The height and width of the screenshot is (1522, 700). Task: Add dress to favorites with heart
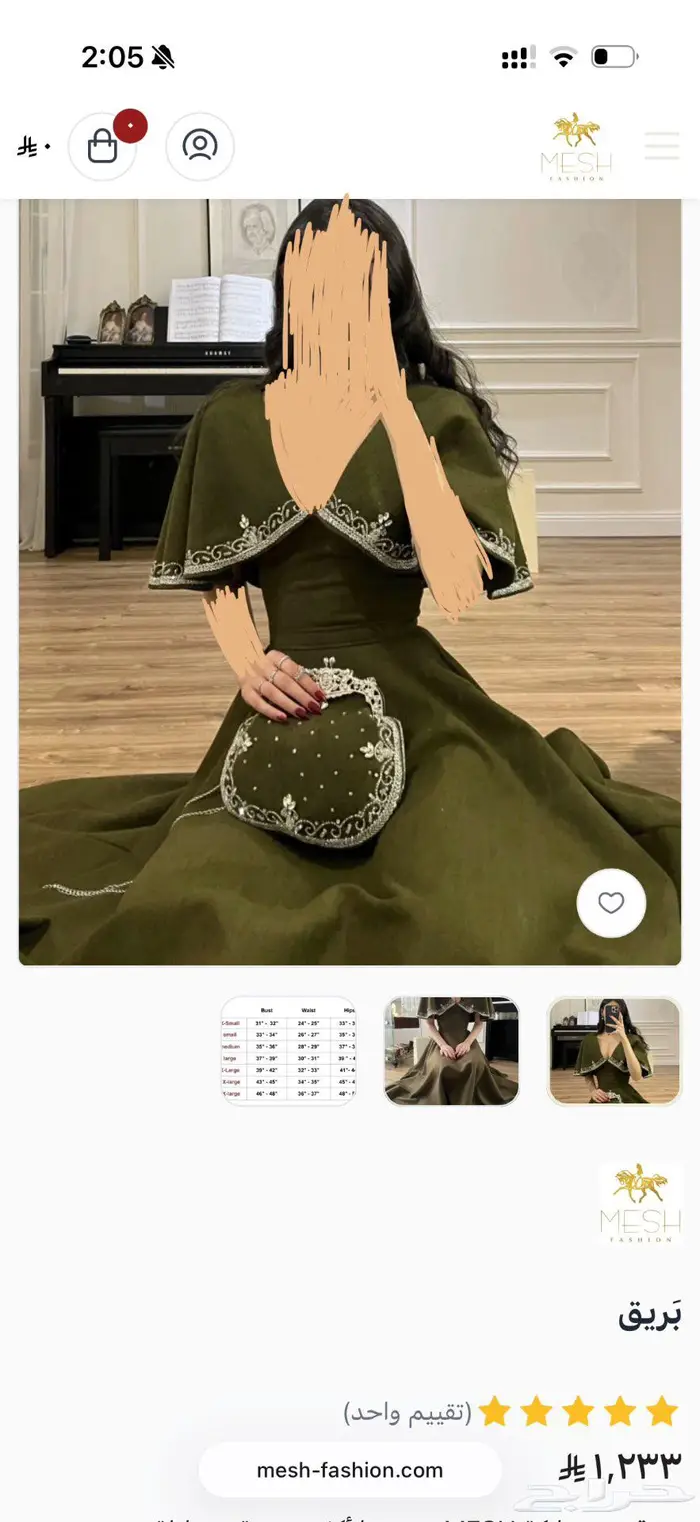pos(611,903)
